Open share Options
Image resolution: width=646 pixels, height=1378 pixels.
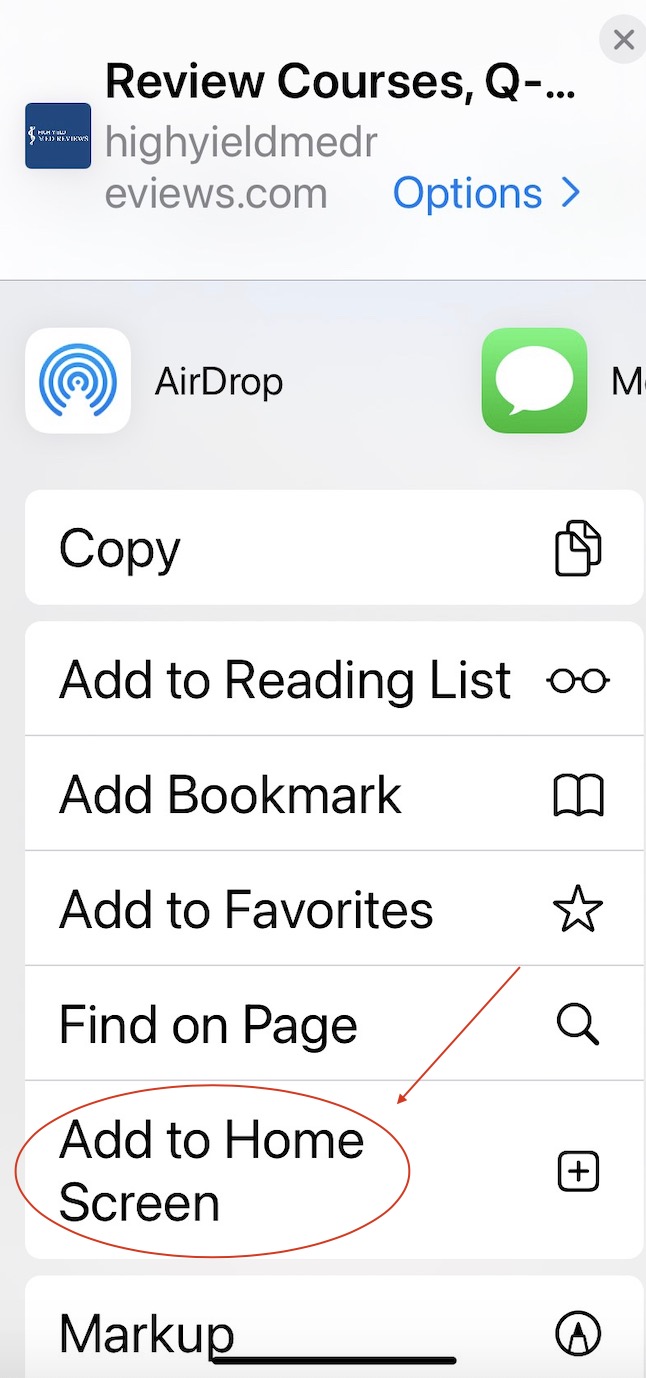(x=486, y=192)
